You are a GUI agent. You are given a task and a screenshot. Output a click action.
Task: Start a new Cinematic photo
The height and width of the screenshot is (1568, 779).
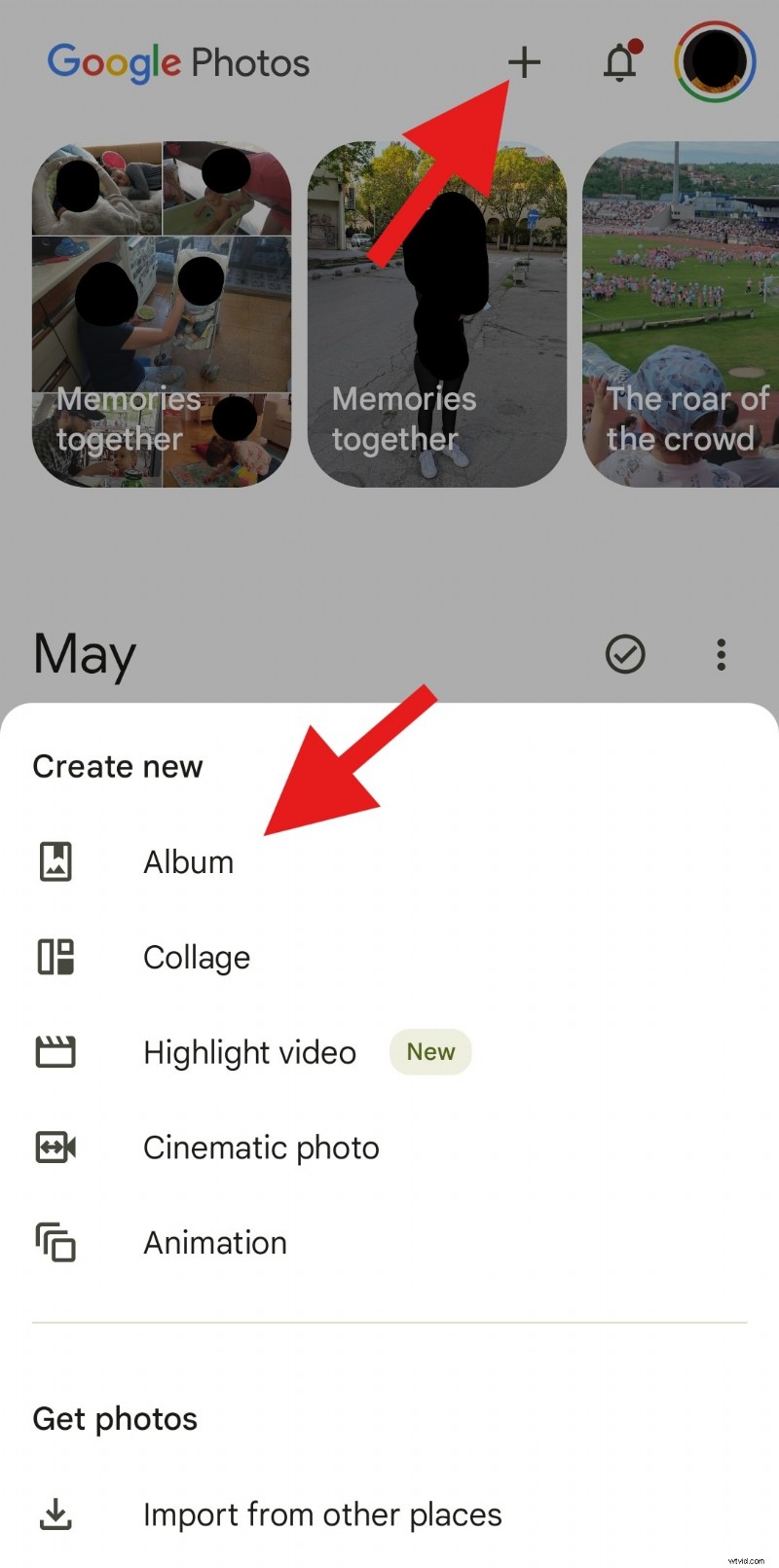pos(261,1147)
